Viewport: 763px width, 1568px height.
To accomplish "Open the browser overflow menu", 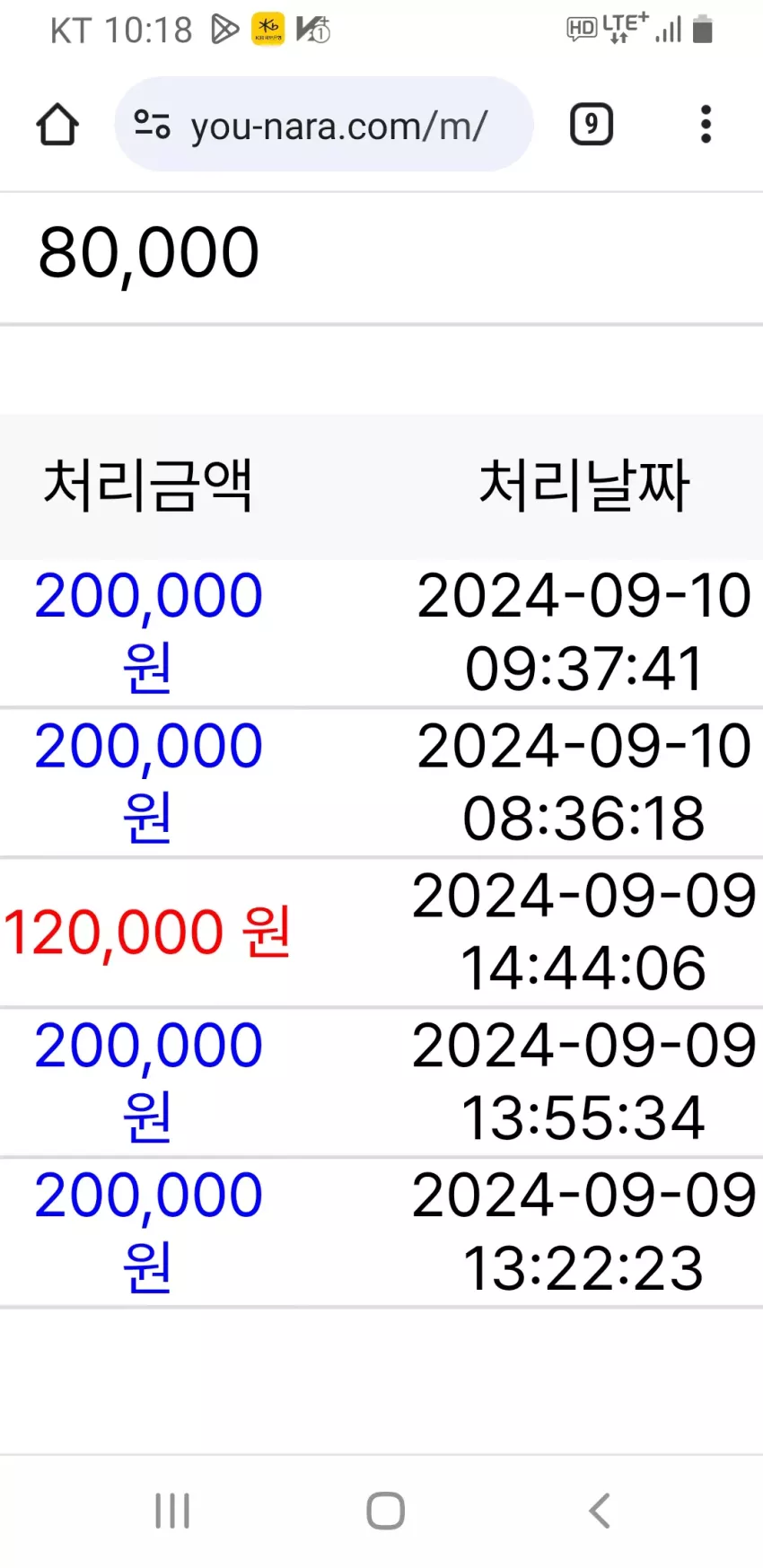I will [x=706, y=124].
